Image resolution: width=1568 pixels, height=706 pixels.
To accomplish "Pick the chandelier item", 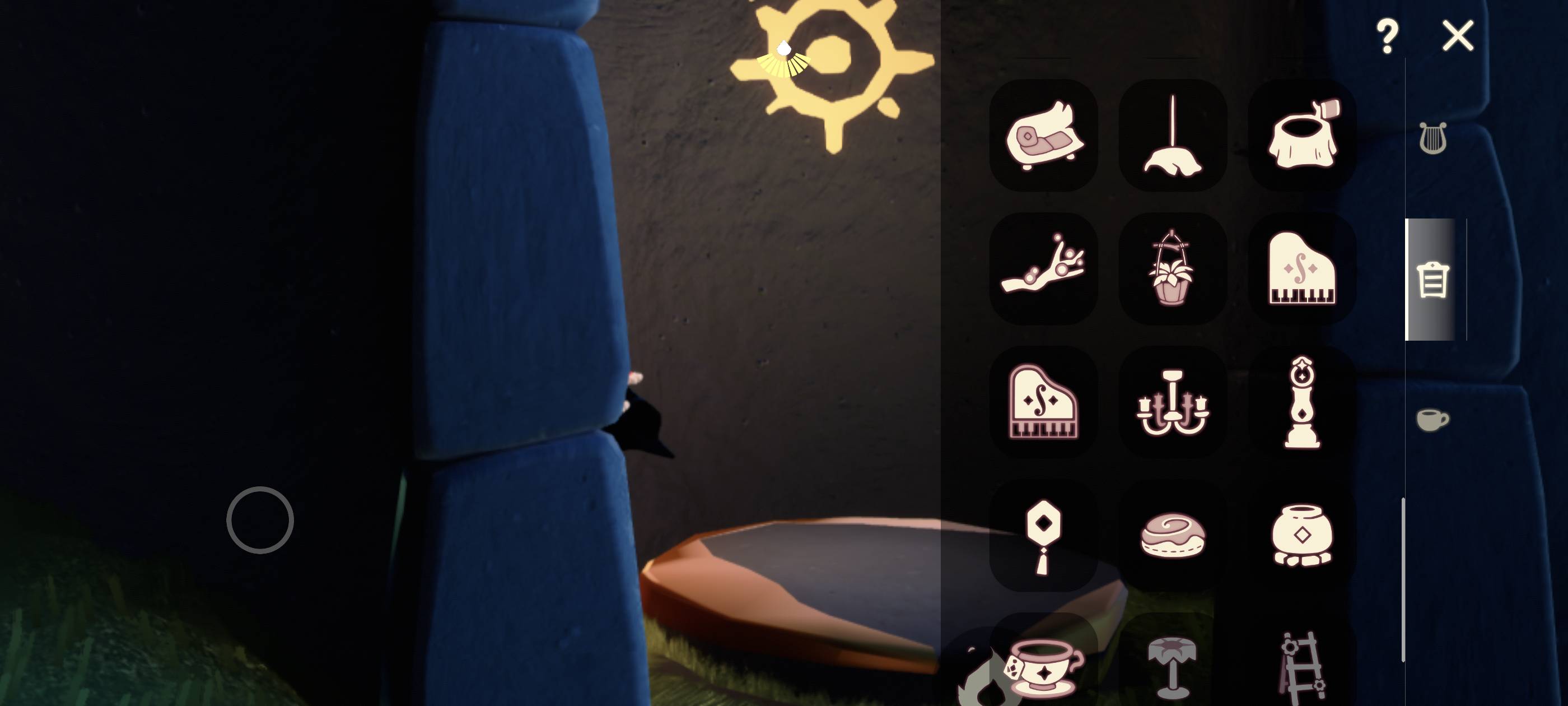I will click(1172, 402).
